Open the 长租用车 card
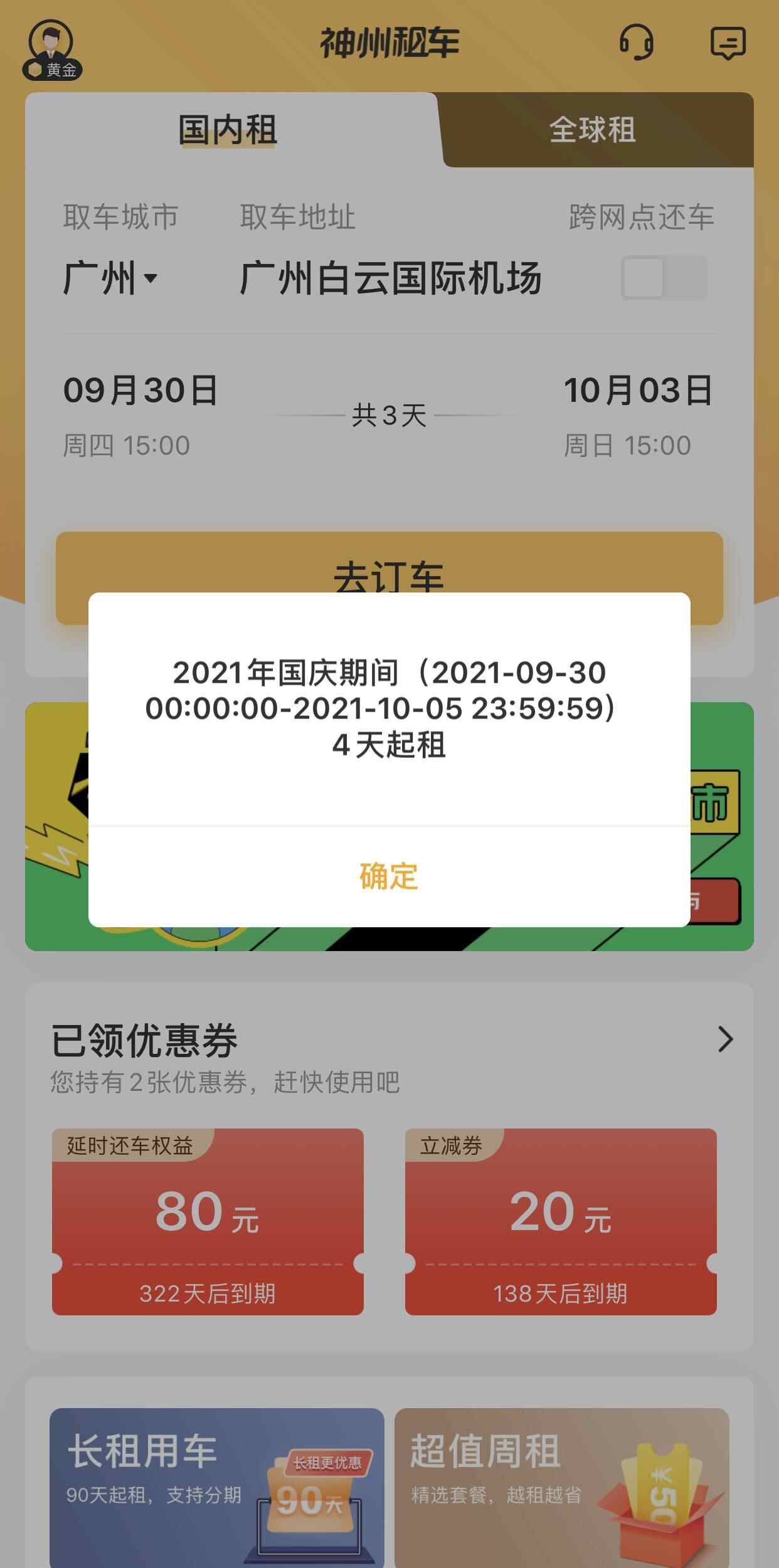The width and height of the screenshot is (779, 1568). (216, 1486)
